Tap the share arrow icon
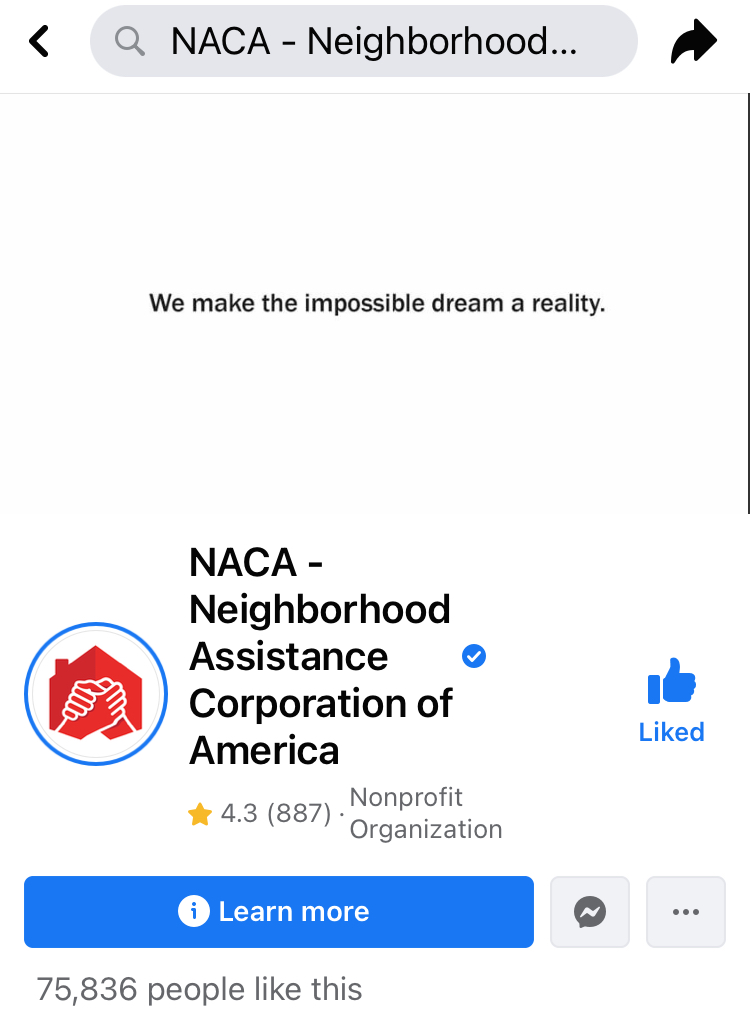 [693, 40]
